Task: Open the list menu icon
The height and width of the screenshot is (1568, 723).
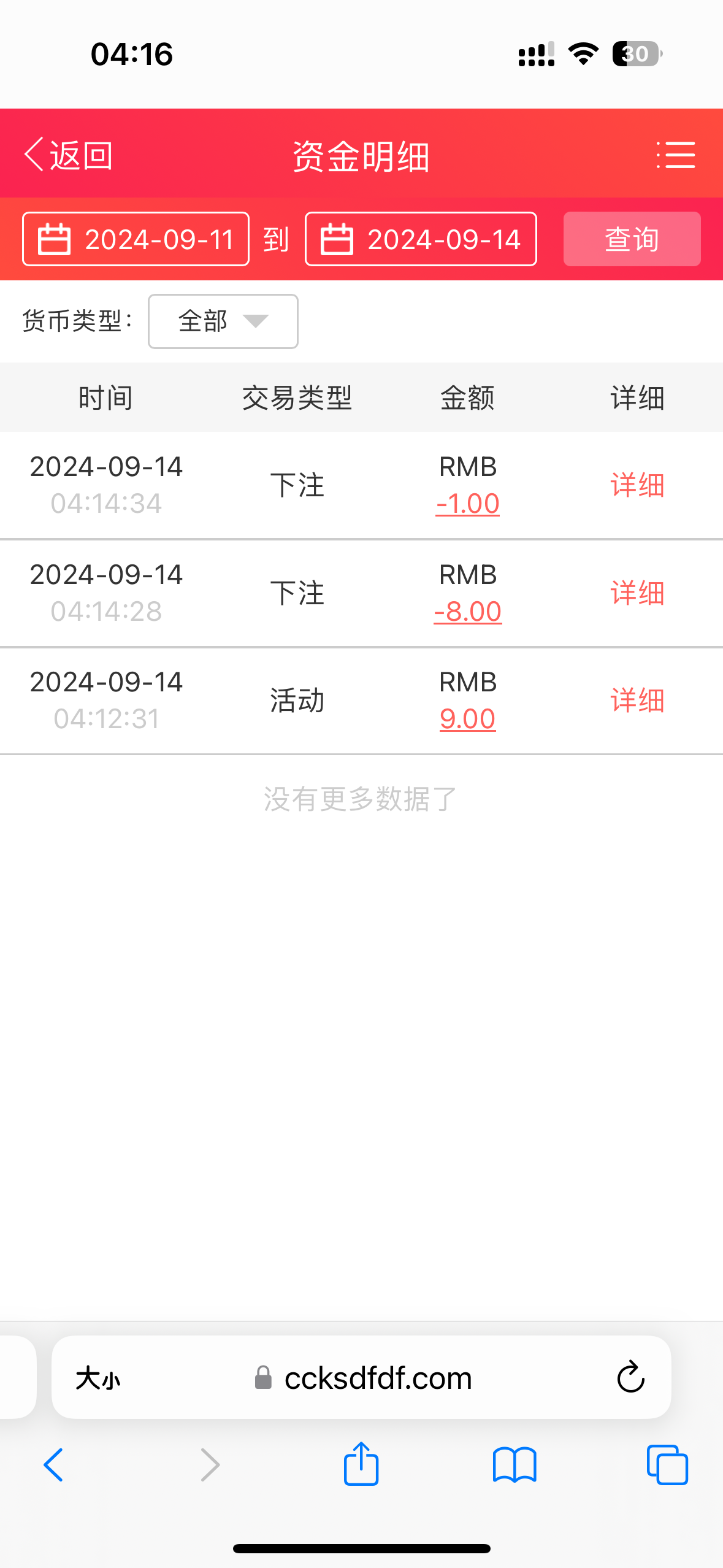Action: point(675,155)
